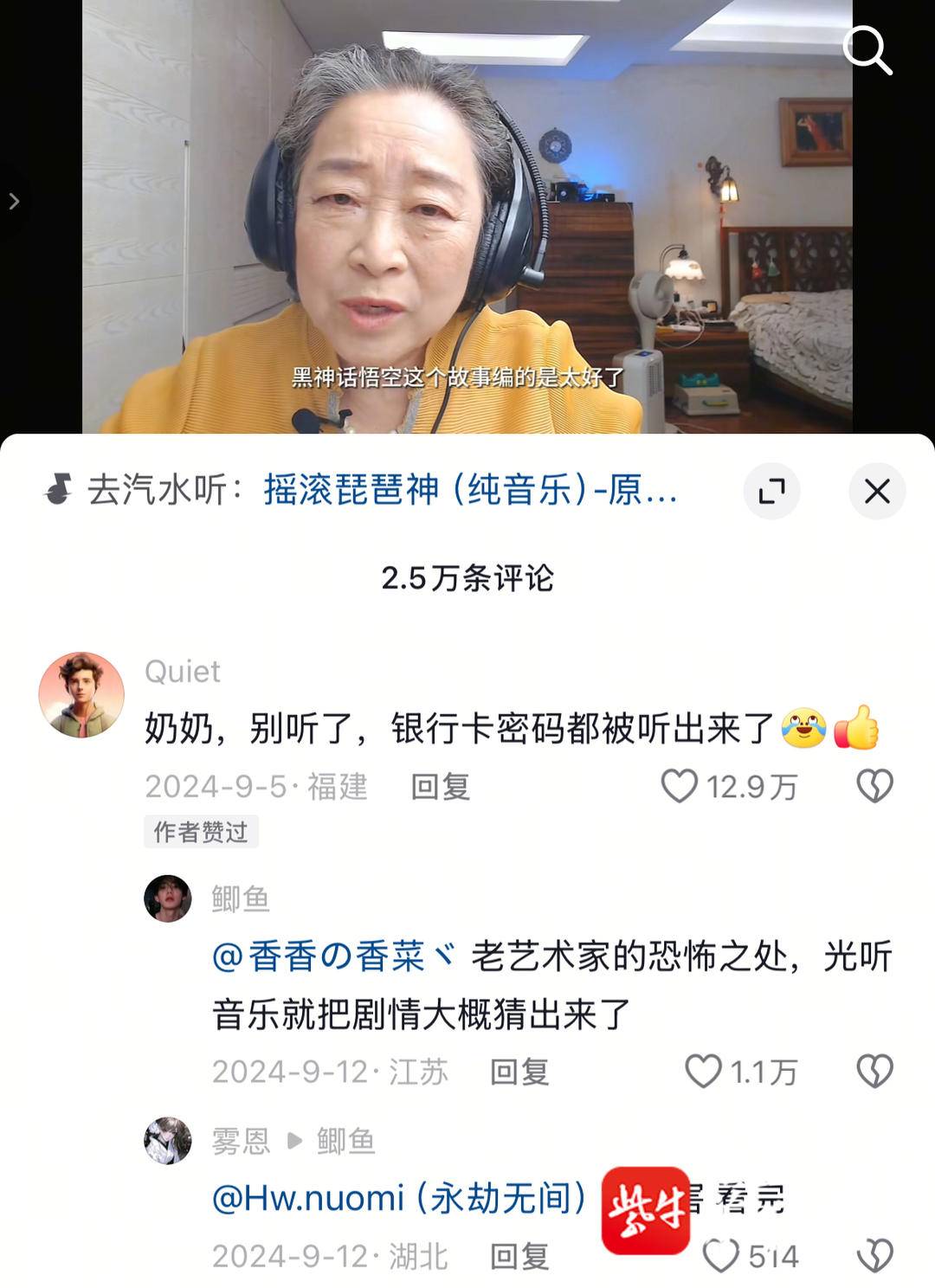Dislike Quiet's comment
This screenshot has width=935, height=1288.
click(x=874, y=786)
